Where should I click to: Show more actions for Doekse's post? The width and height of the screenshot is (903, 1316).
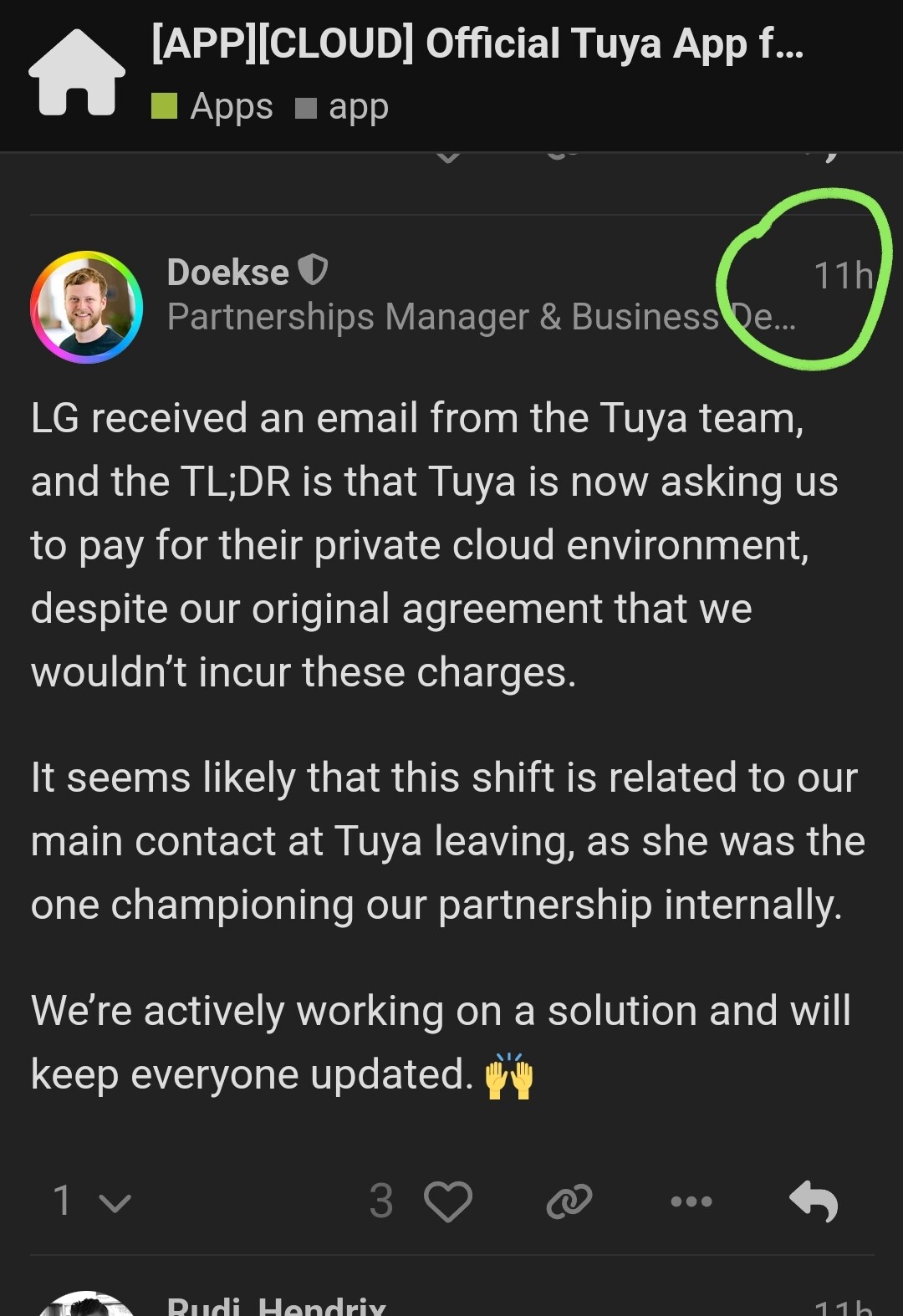(691, 1201)
